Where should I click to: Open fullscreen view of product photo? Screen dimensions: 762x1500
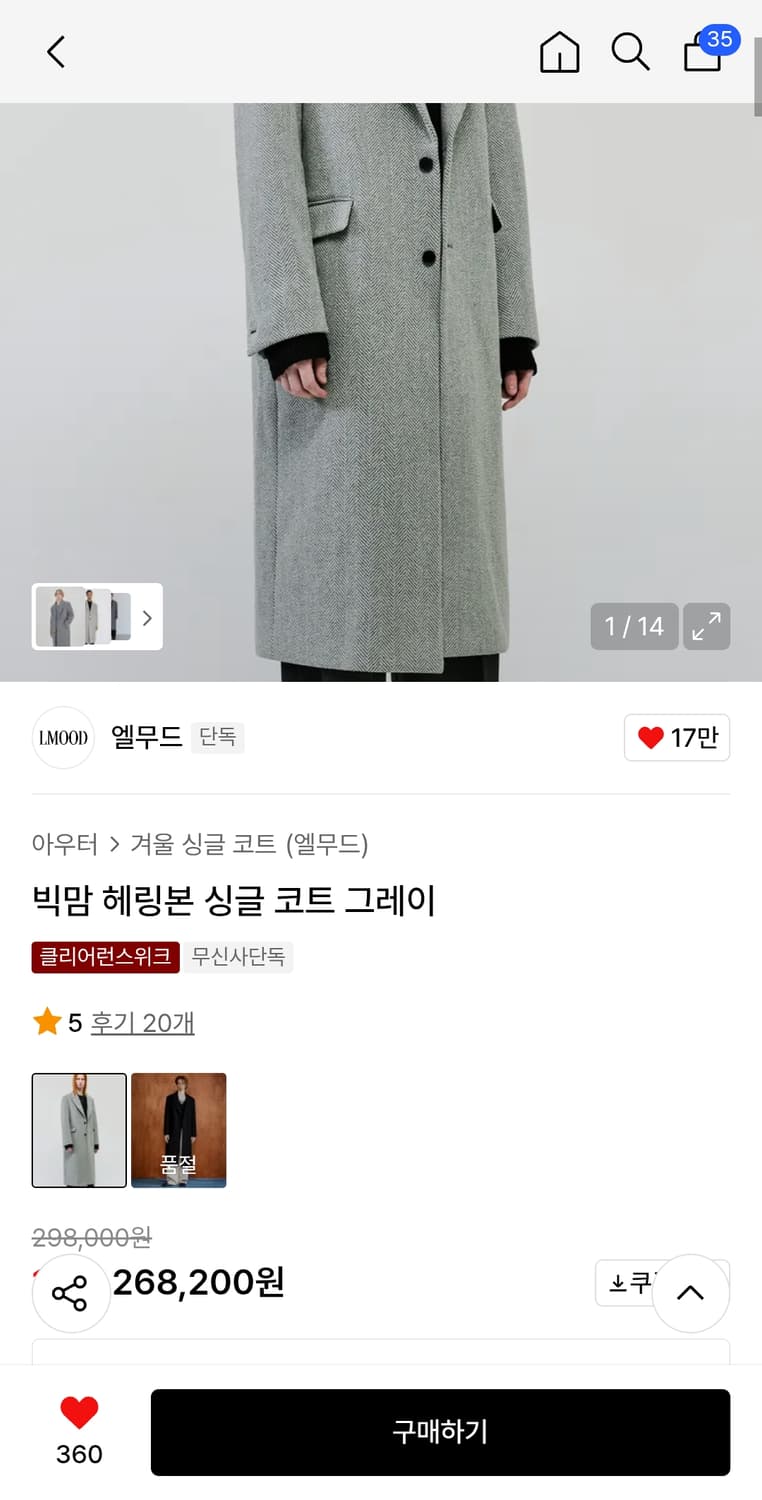pyautogui.click(x=707, y=626)
